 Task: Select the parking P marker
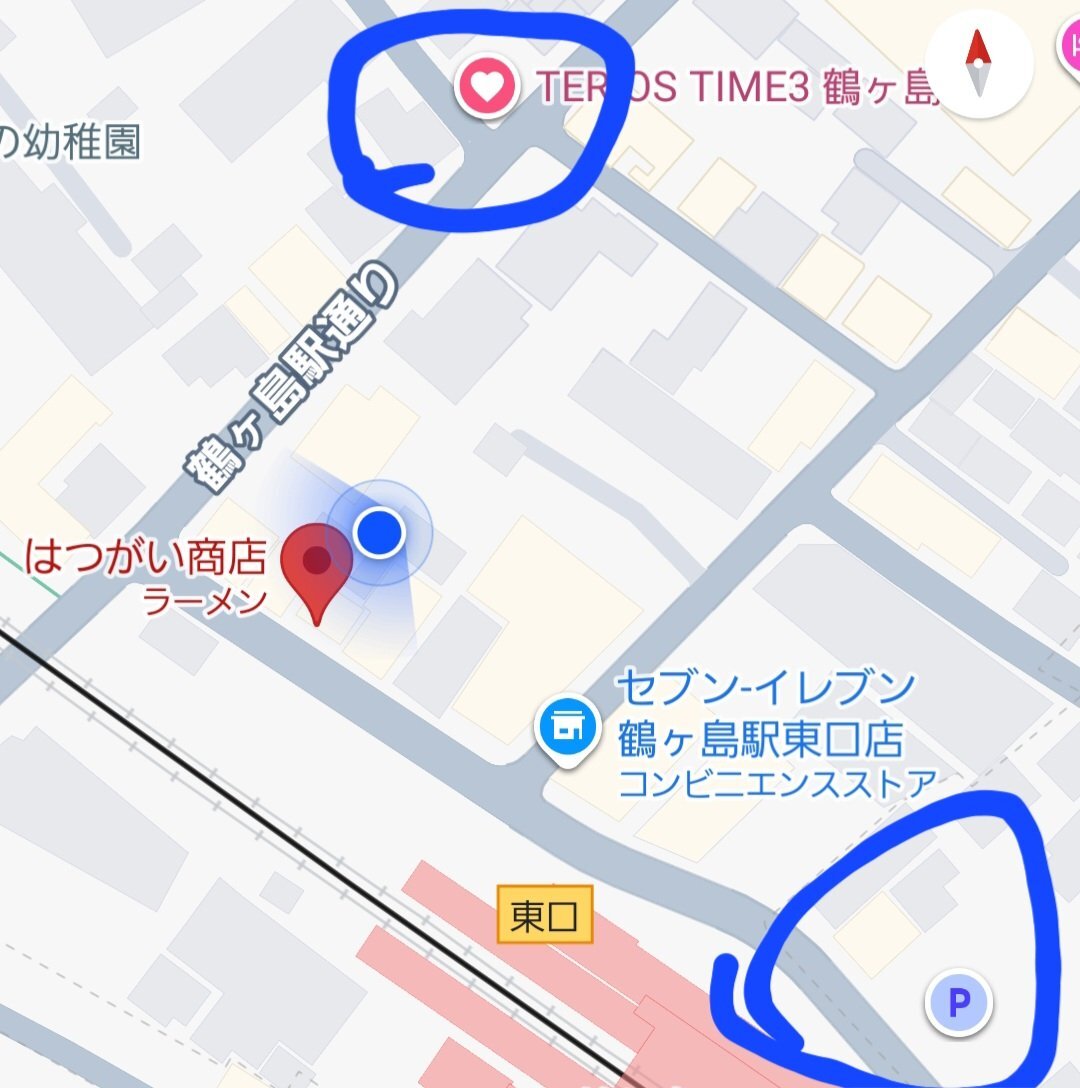959,1003
